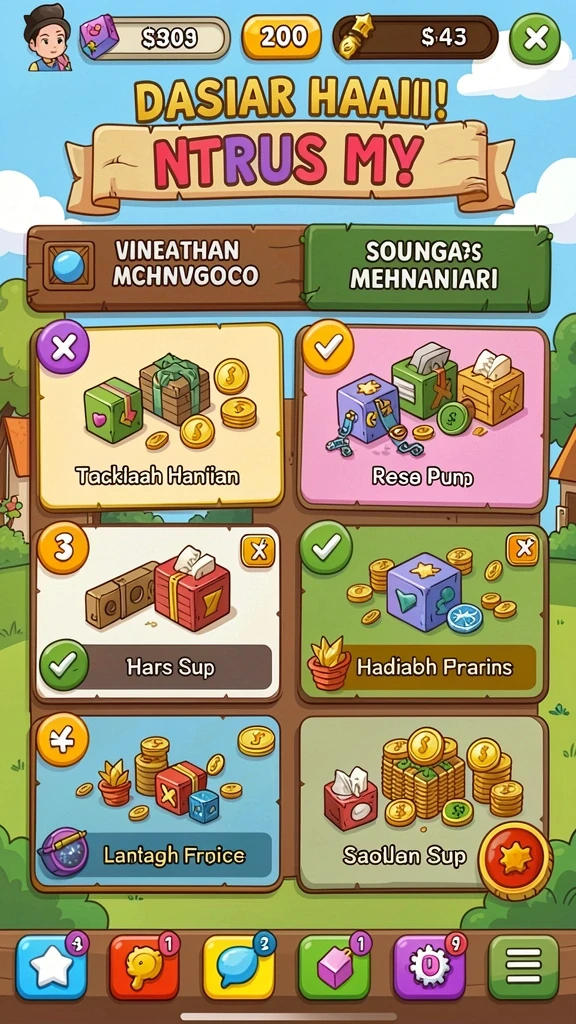Dismiss the Hars Sup card with its X
576x1024 pixels.
(258, 552)
